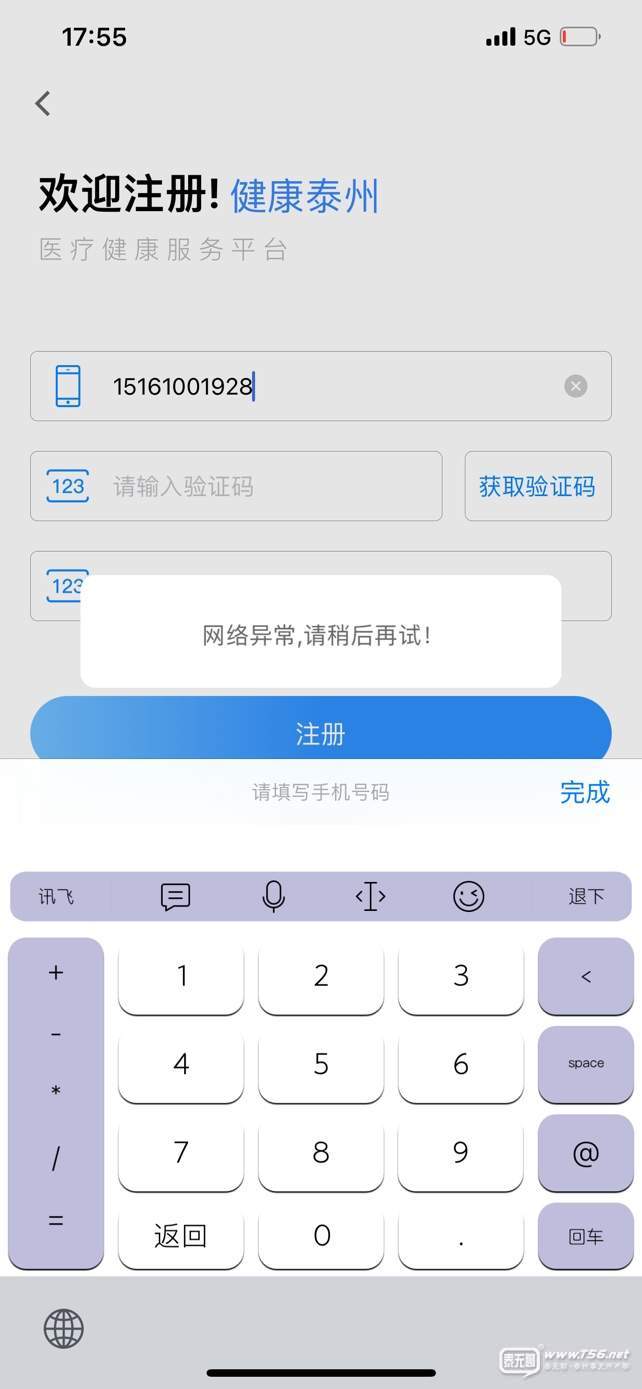
Task: Tap the @ key on the keyboard
Action: [x=585, y=1153]
